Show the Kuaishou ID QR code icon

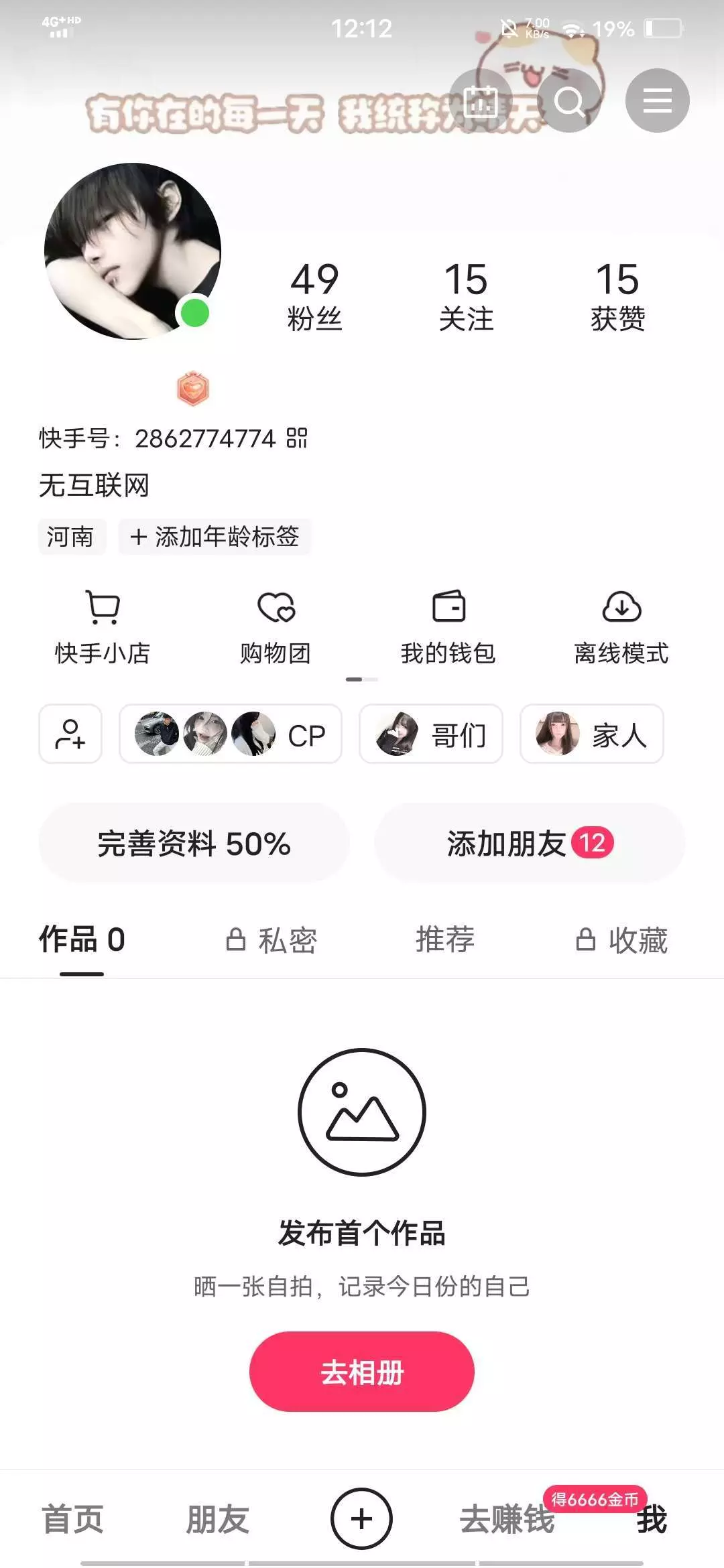[297, 438]
